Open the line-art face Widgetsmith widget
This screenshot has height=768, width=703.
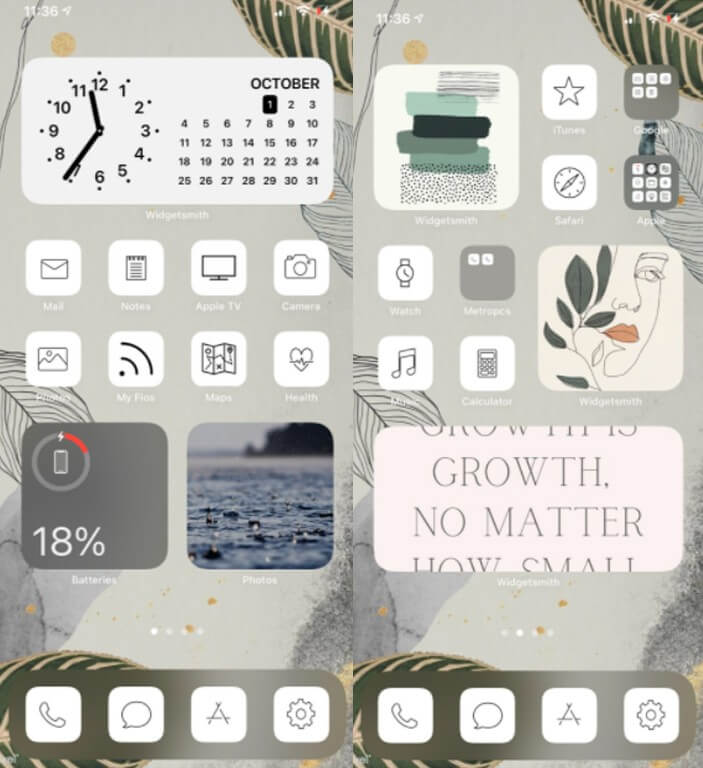tap(610, 318)
